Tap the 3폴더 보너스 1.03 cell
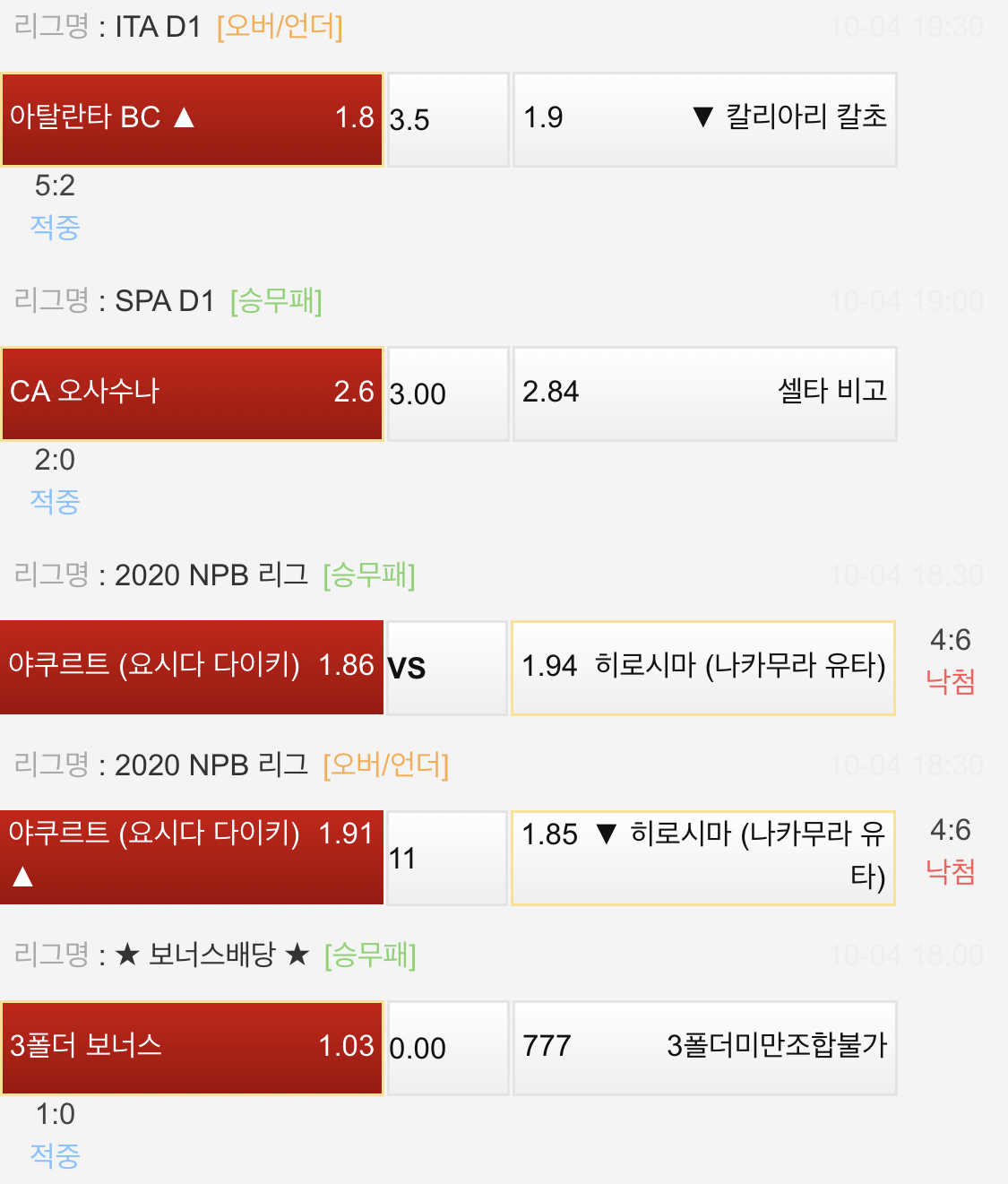The image size is (1008, 1184). click(x=192, y=1048)
